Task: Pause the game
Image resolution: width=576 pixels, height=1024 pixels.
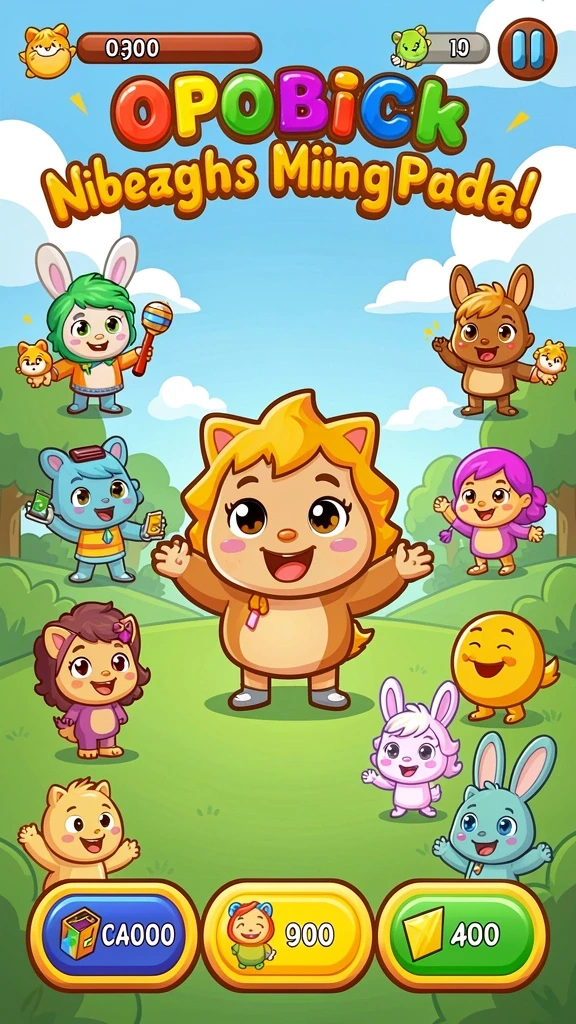Action: (x=528, y=50)
